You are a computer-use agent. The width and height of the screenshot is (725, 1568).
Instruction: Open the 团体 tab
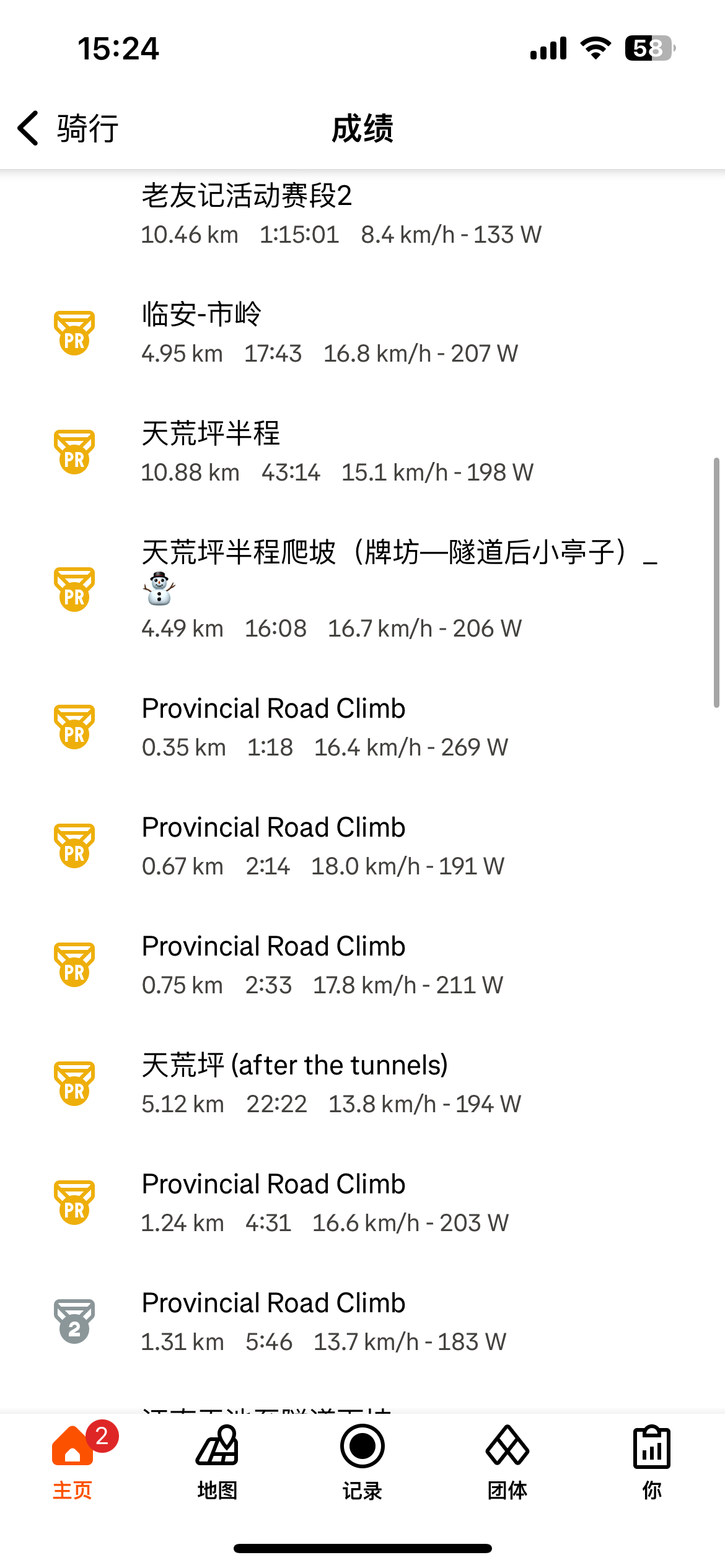507,1463
